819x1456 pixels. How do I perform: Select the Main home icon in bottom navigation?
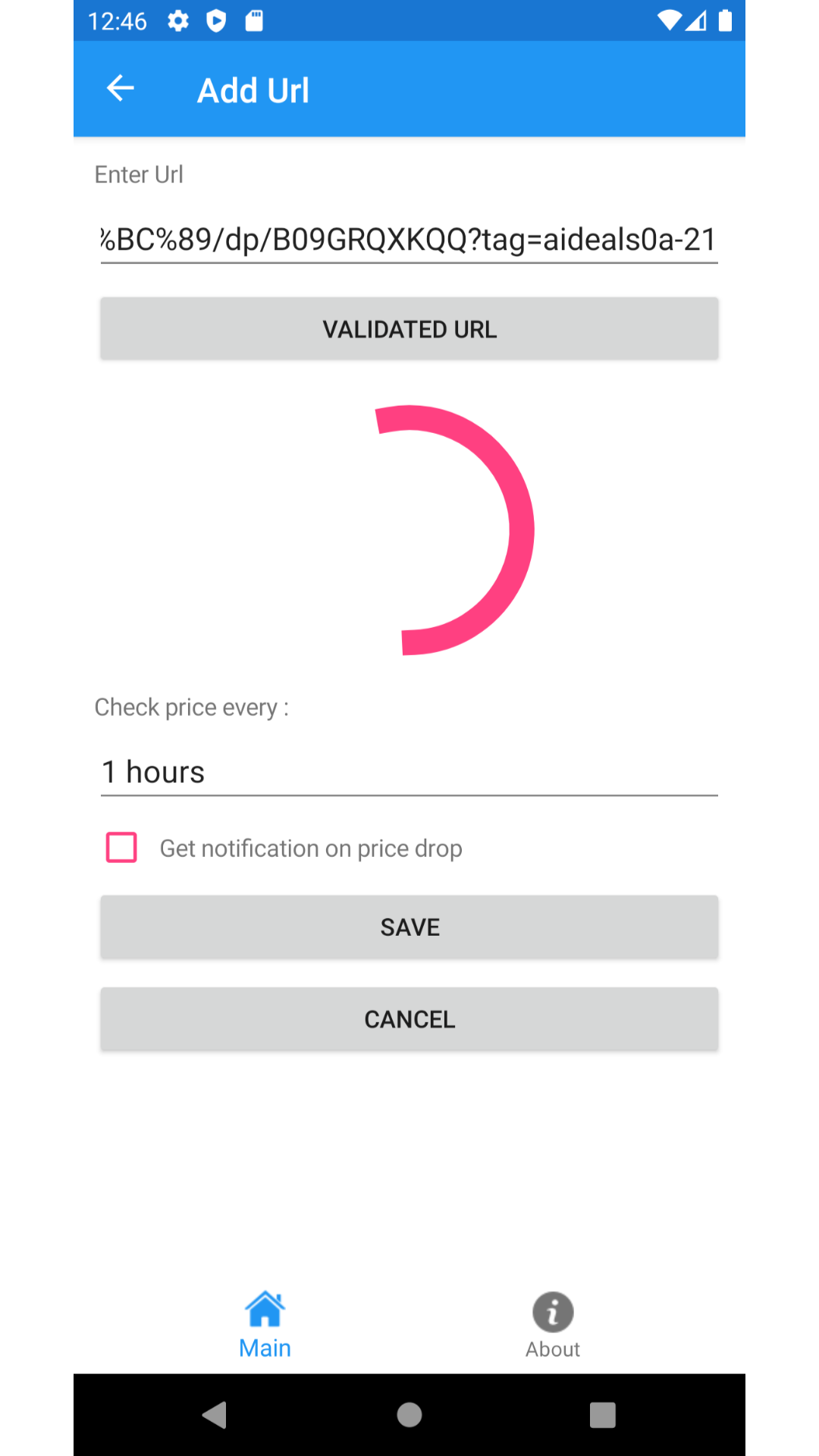point(264,1313)
